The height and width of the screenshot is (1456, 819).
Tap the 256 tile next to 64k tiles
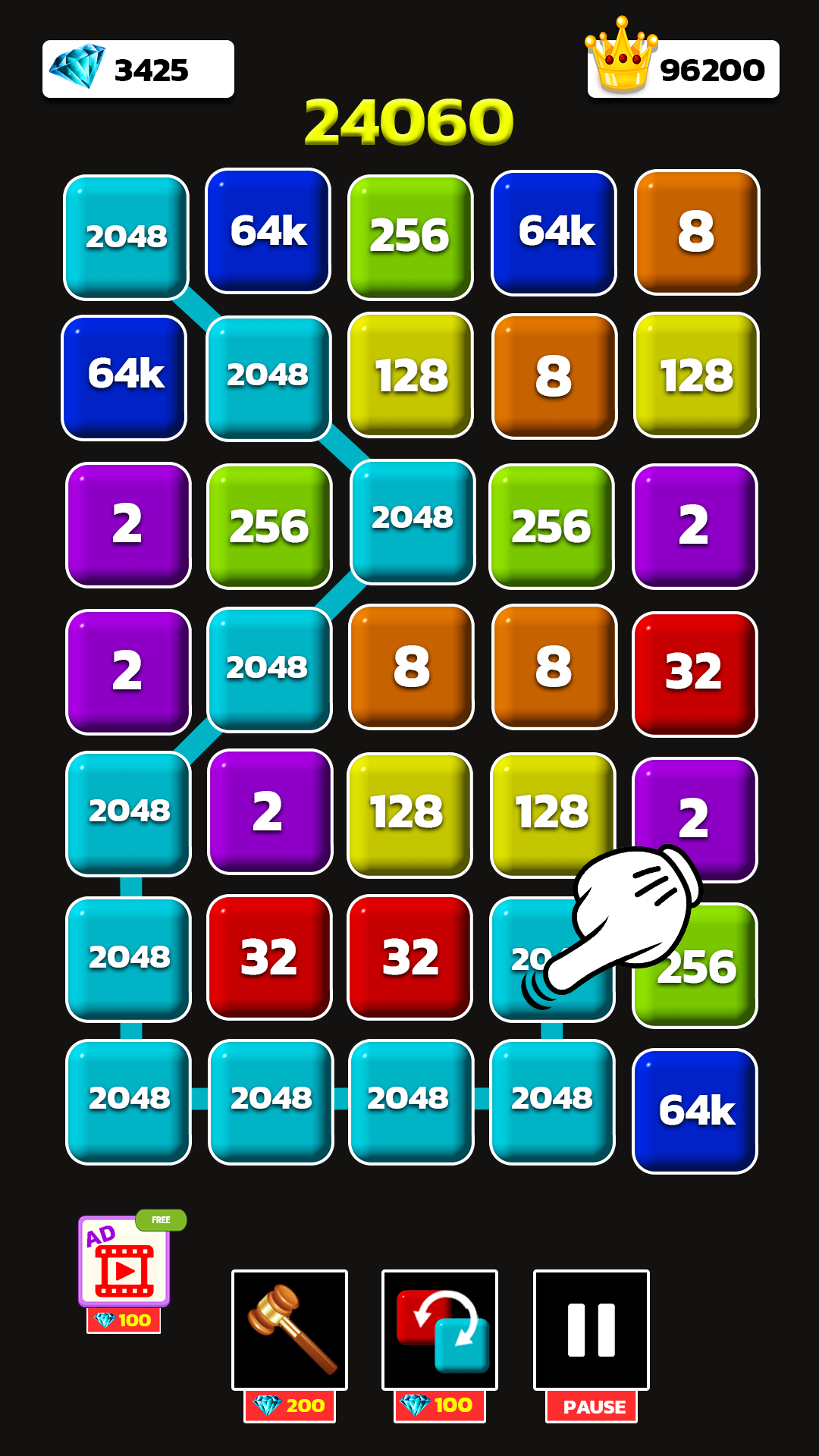(x=409, y=235)
